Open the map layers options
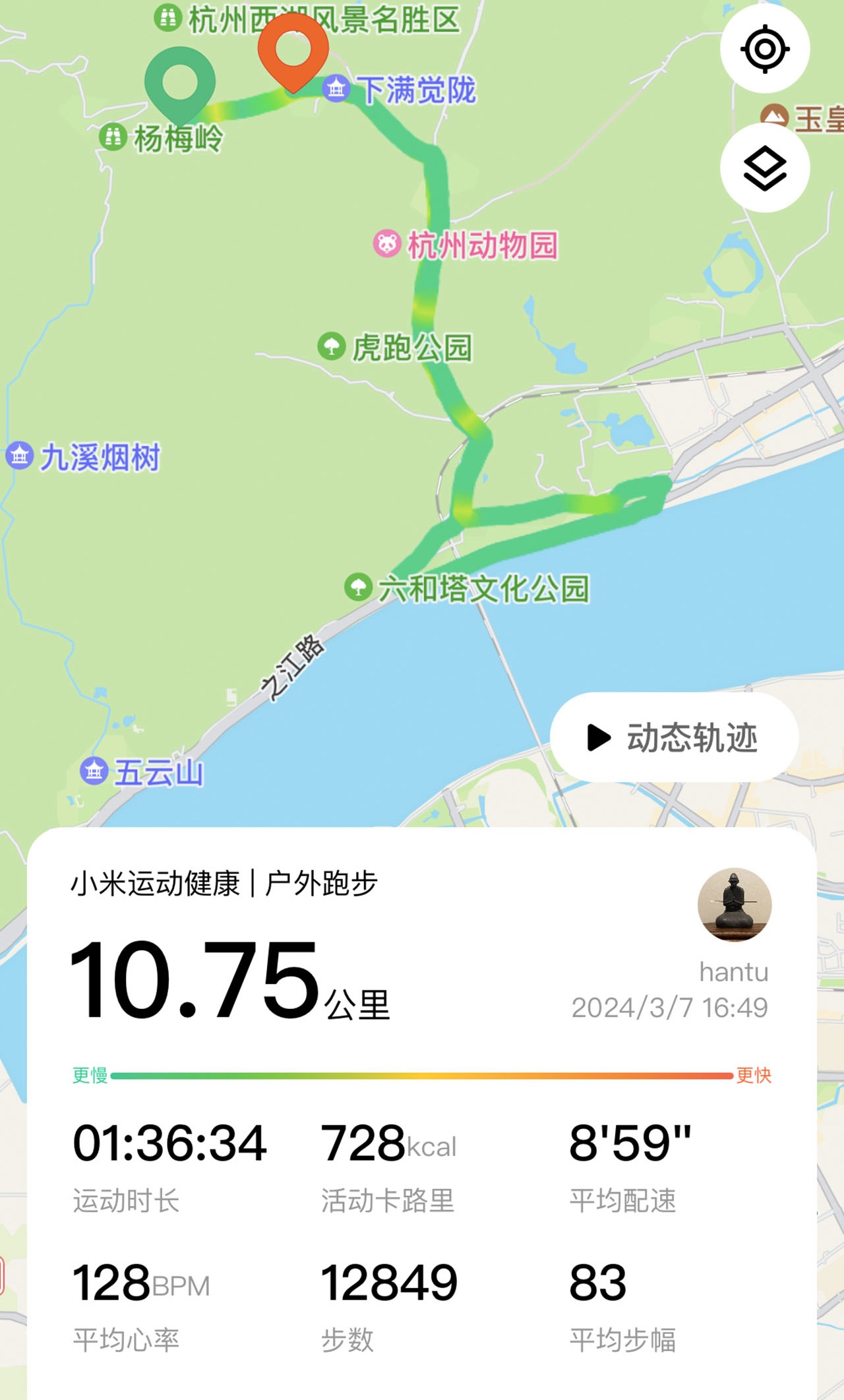Viewport: 844px width, 1400px height. 765,167
